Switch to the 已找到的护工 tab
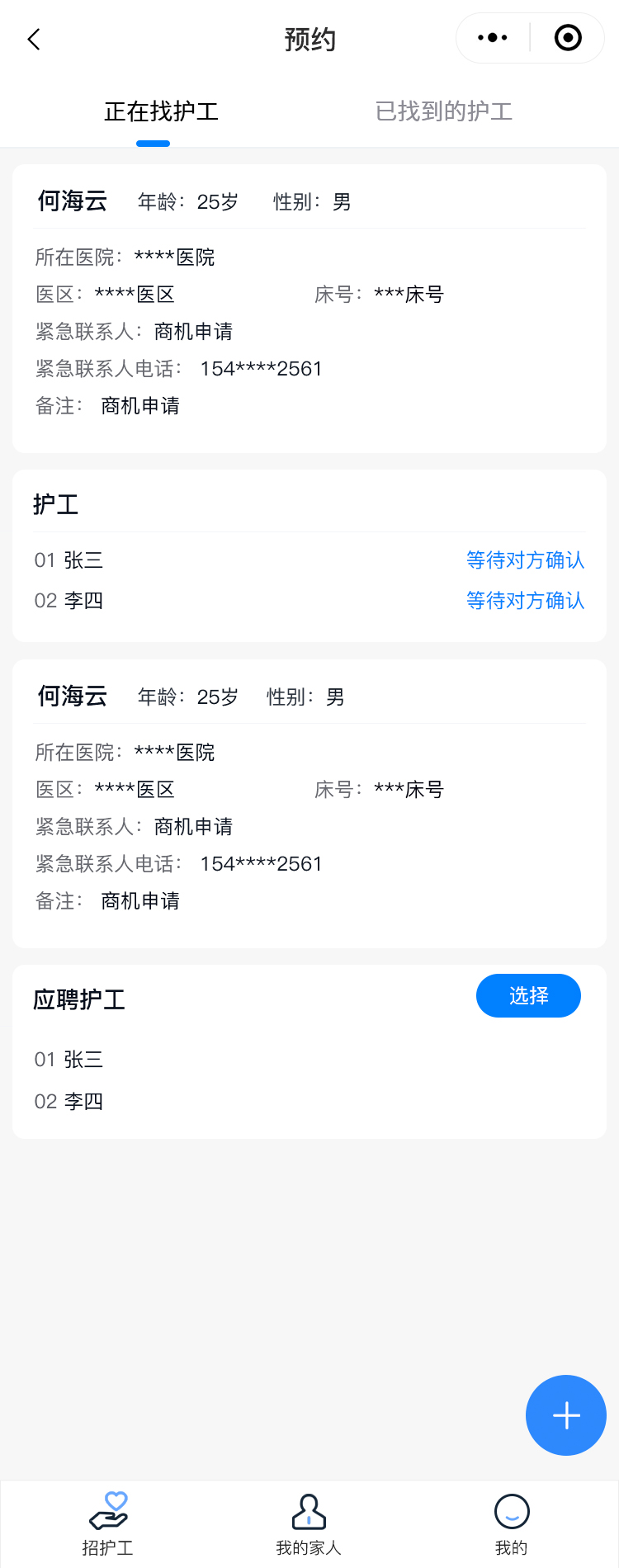 444,111
